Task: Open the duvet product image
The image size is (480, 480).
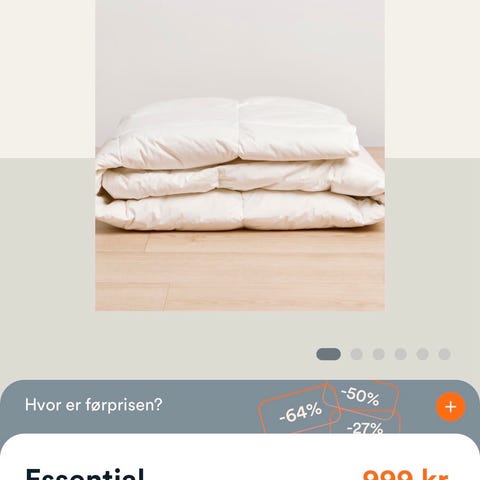Action: pos(240,155)
